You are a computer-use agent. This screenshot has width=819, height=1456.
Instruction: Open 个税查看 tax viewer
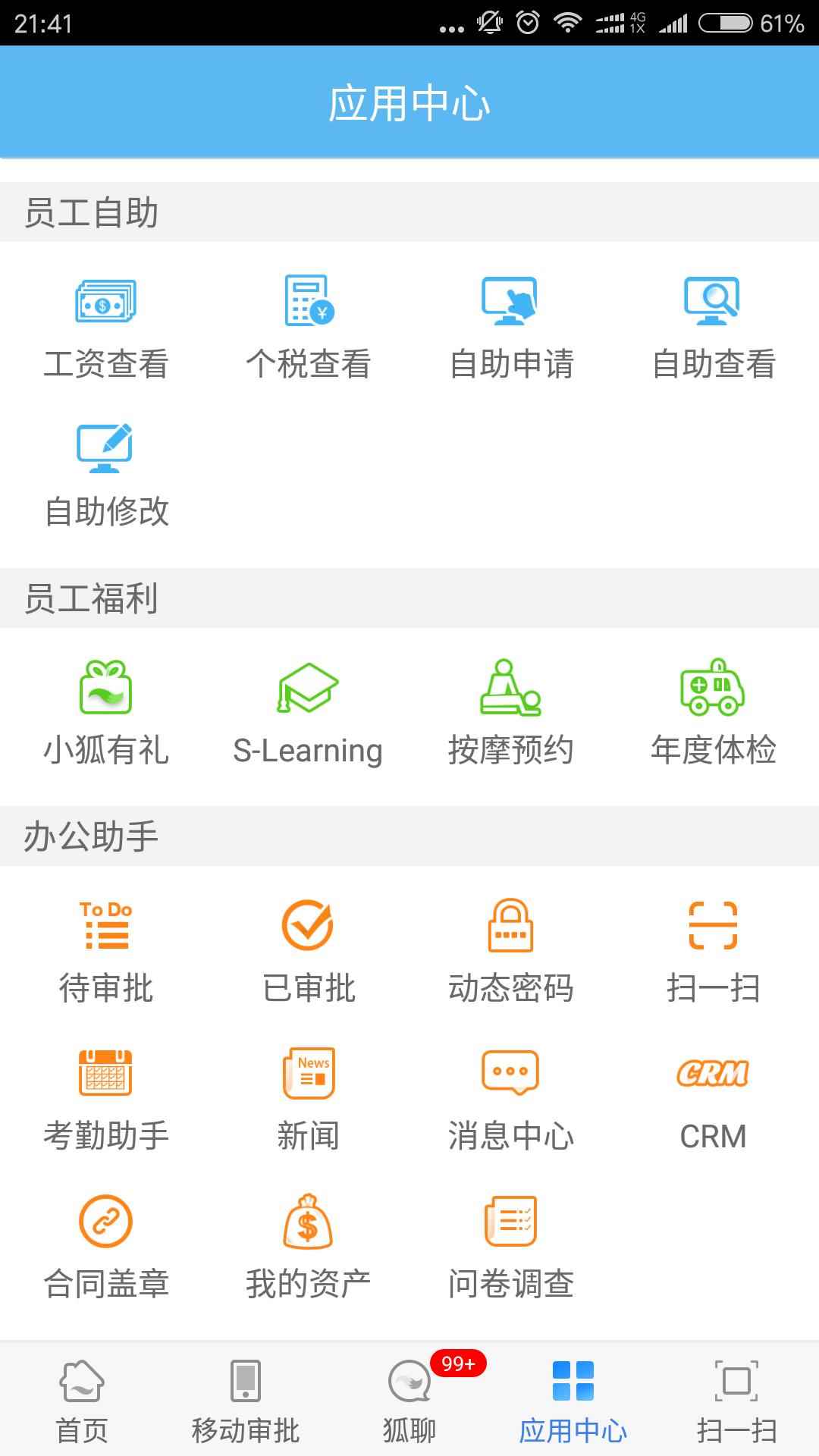[308, 328]
